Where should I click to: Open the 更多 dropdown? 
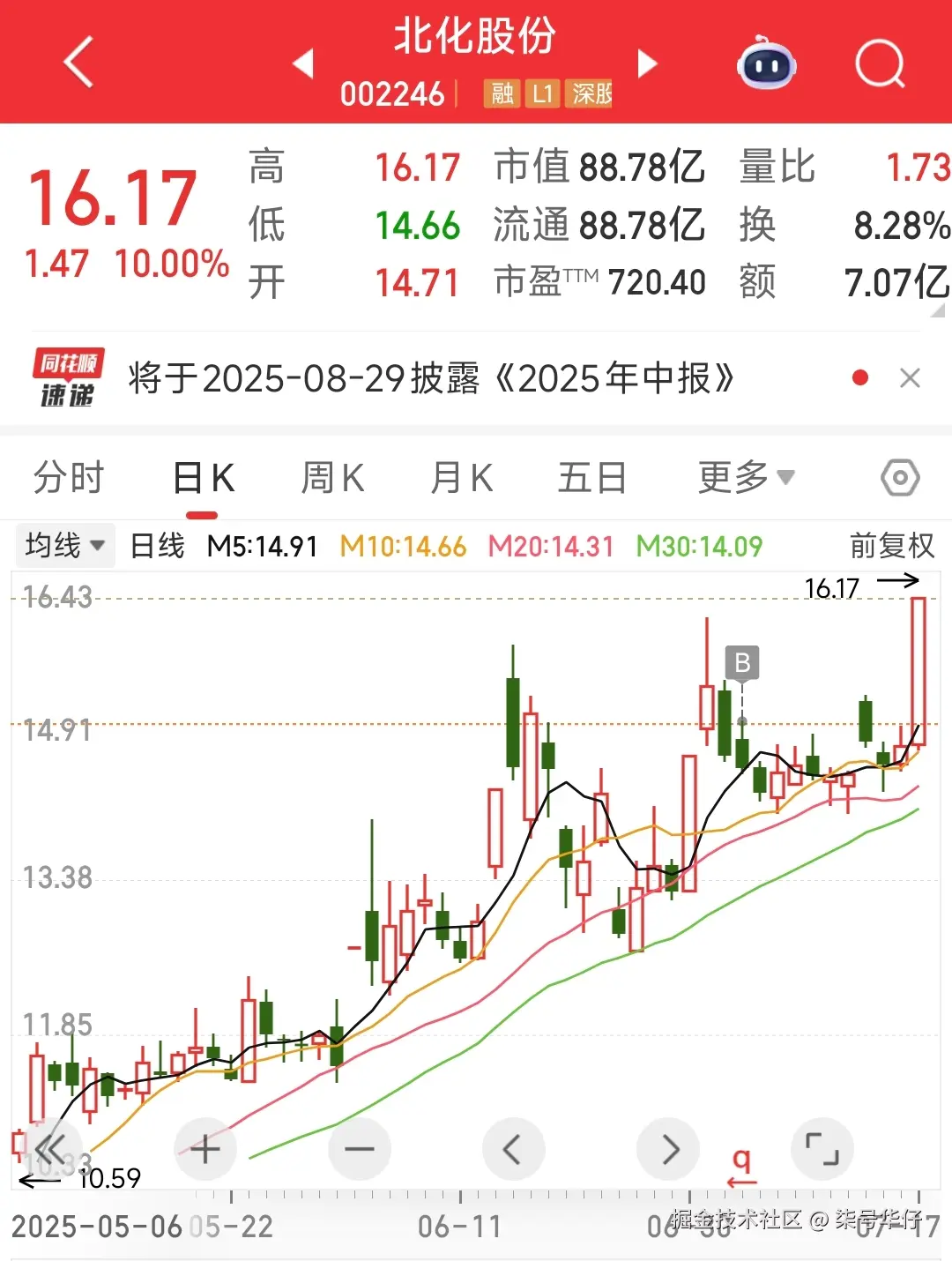click(x=745, y=476)
